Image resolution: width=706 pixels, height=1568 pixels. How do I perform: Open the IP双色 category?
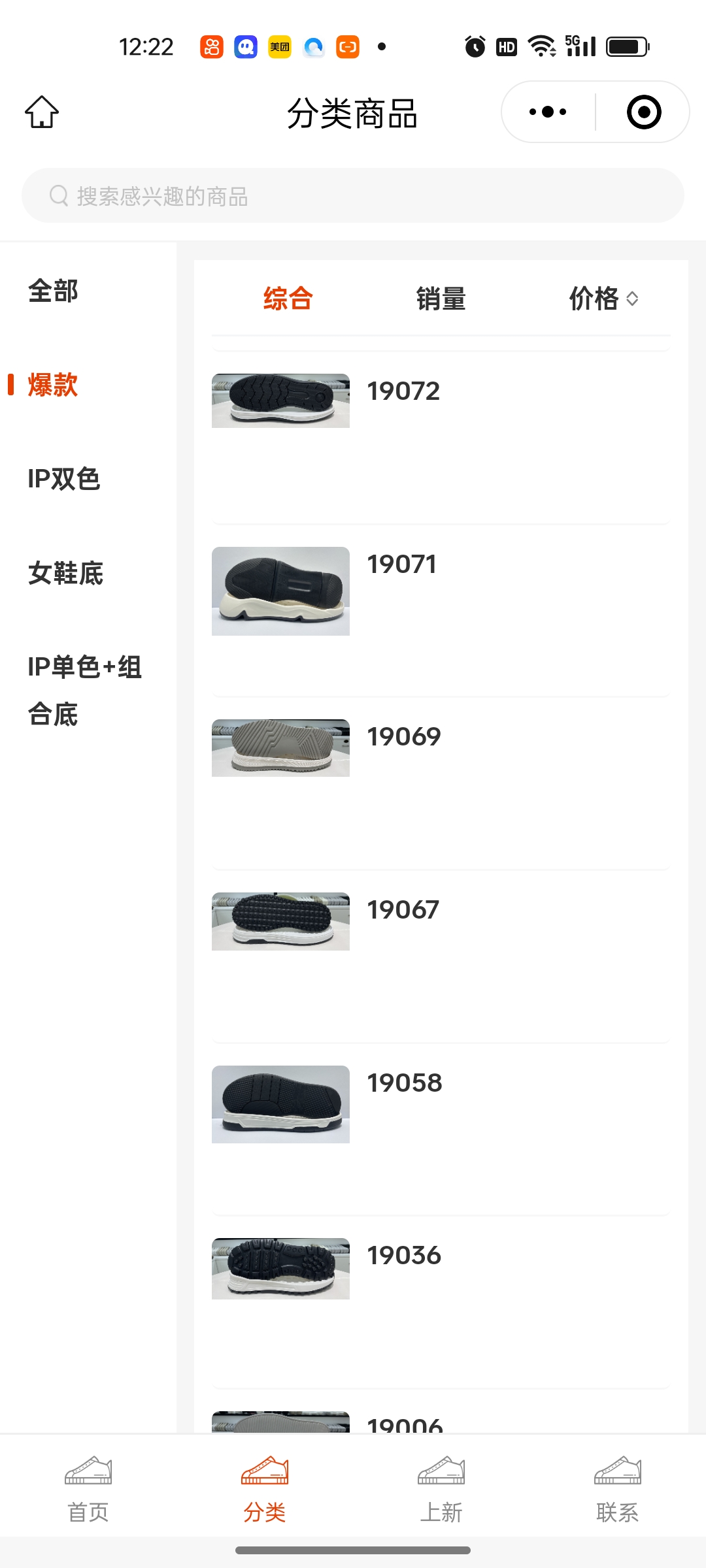click(63, 479)
